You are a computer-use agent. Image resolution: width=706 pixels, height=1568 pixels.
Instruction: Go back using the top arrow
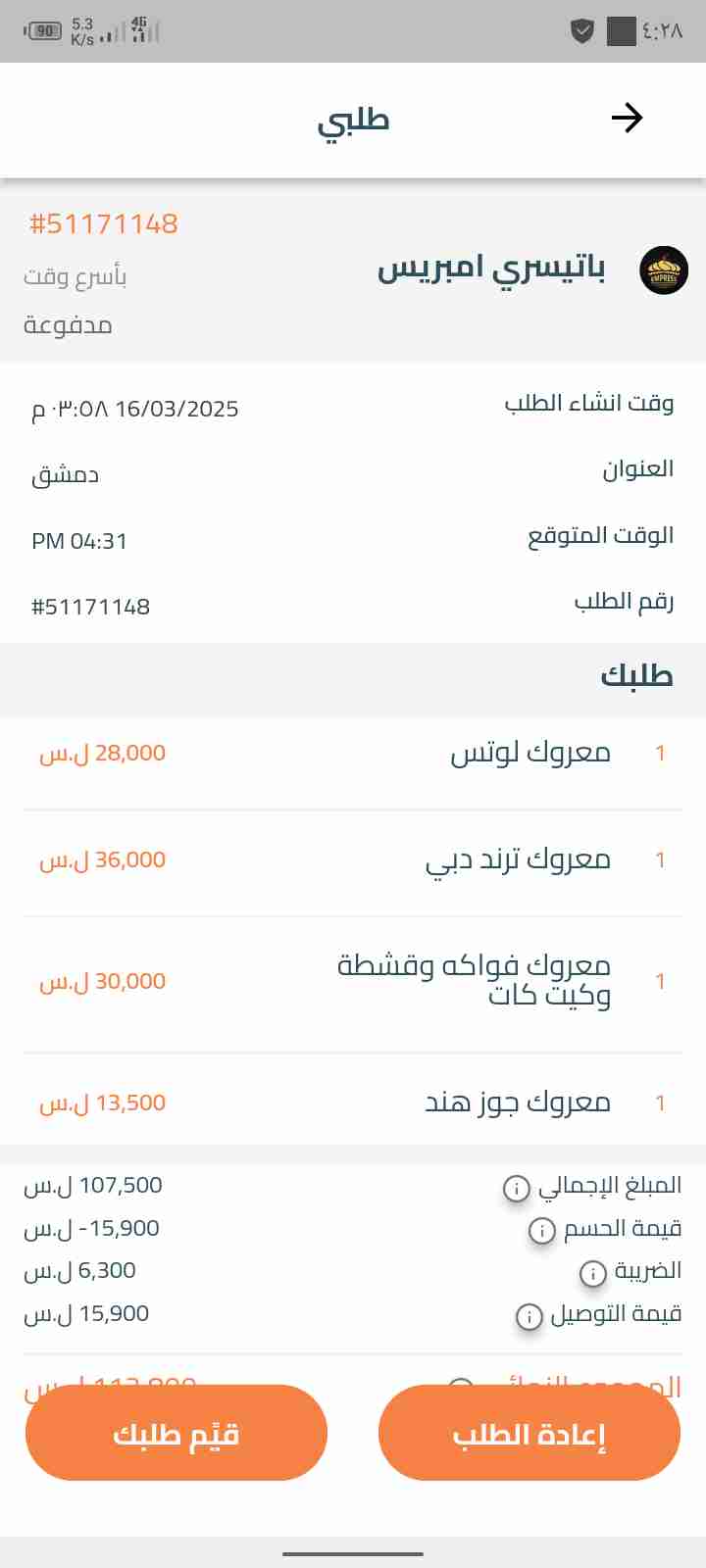tap(627, 119)
